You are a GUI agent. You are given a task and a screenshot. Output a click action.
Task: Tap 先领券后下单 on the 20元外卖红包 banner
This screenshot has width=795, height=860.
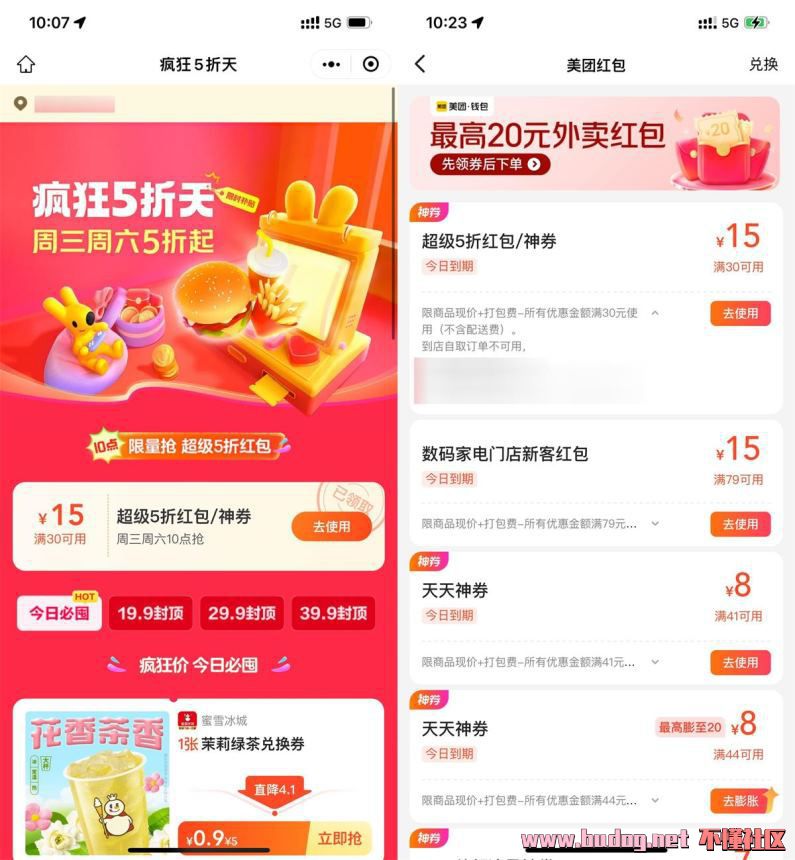[x=490, y=165]
